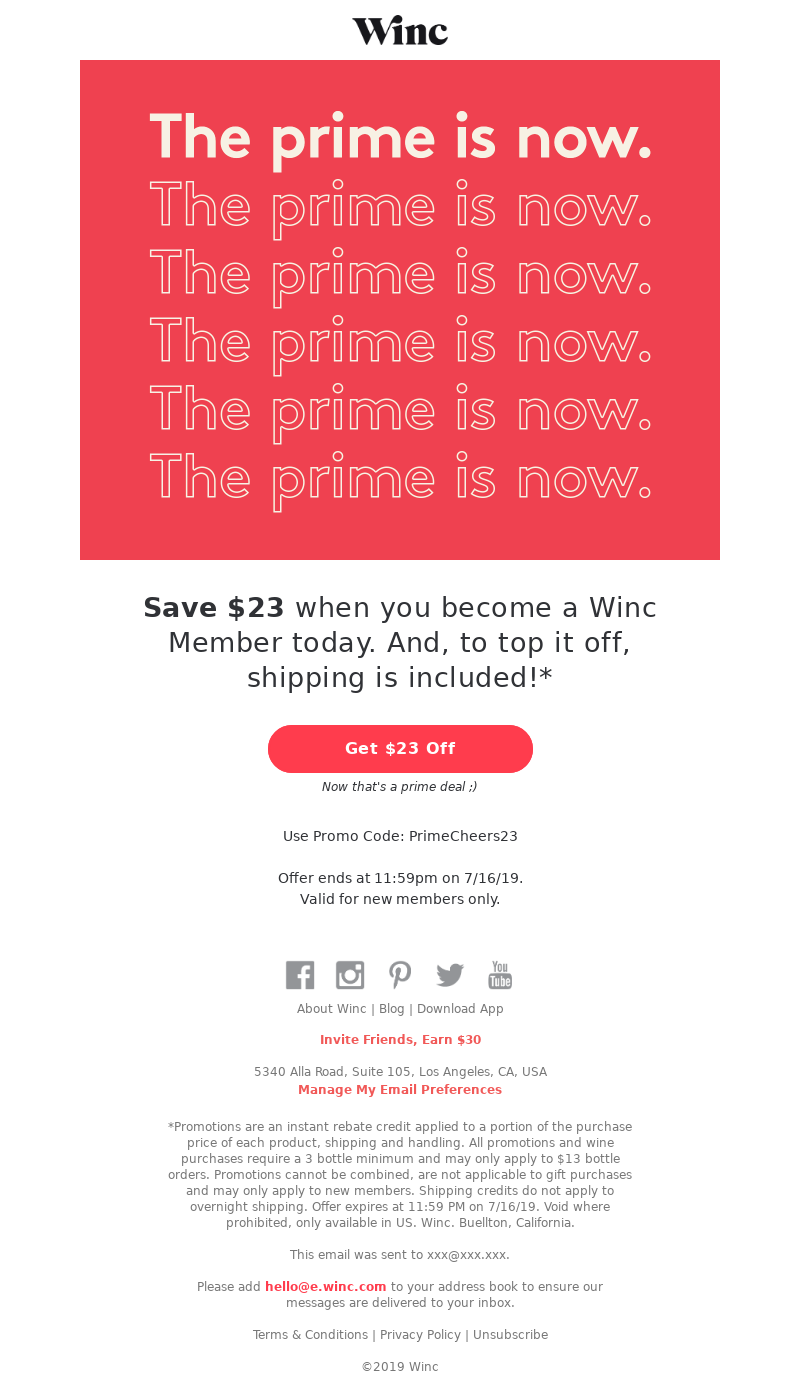The width and height of the screenshot is (800, 1395).
Task: Visit Winc's Pinterest page
Action: [400, 975]
